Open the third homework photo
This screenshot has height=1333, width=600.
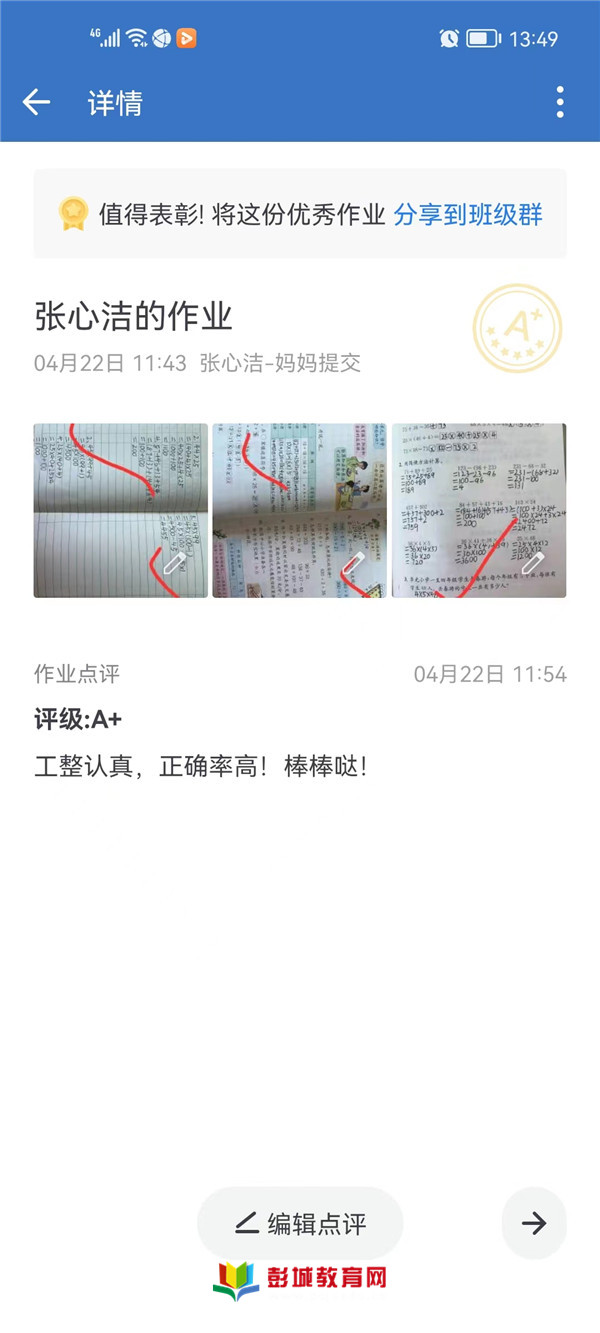[478, 510]
